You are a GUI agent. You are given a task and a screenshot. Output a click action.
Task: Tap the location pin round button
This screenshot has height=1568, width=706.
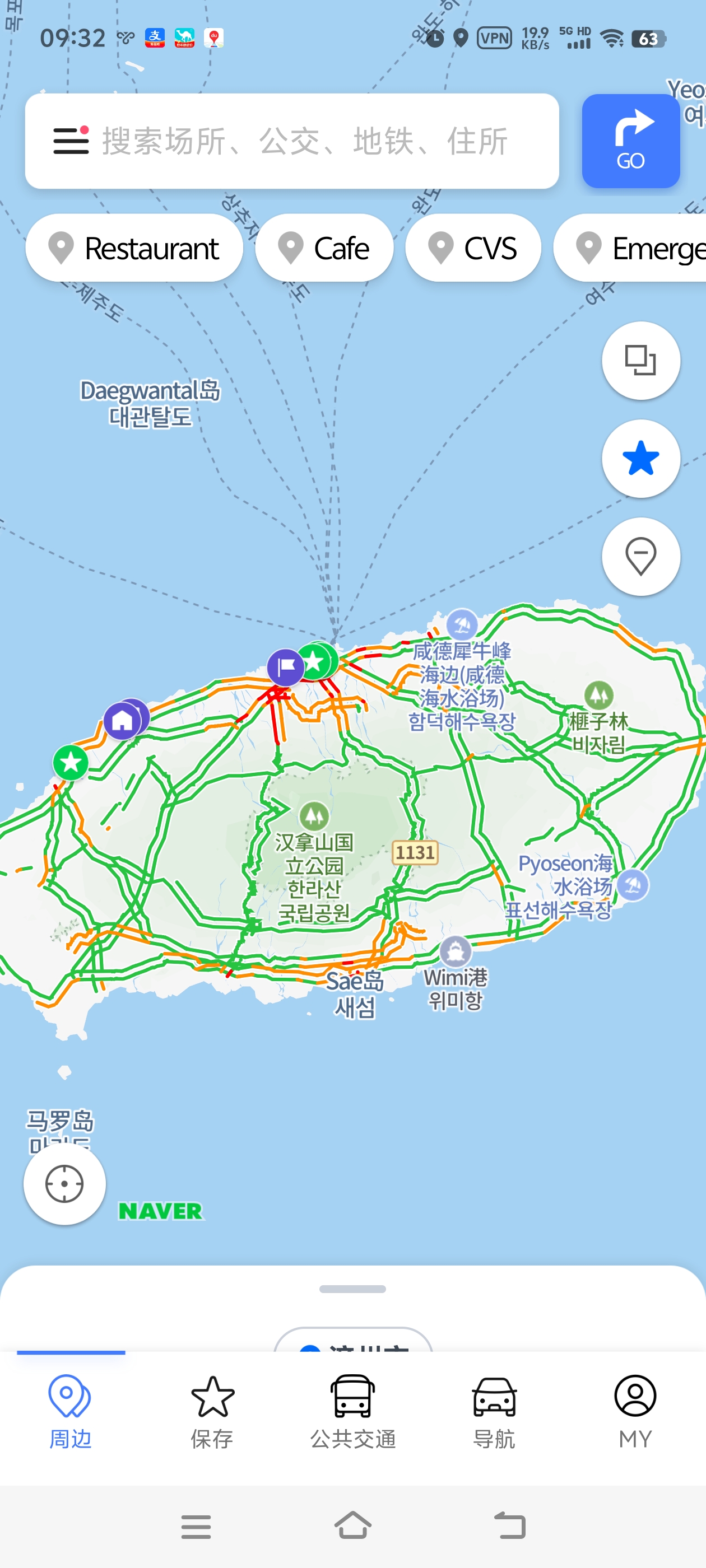[x=640, y=556]
